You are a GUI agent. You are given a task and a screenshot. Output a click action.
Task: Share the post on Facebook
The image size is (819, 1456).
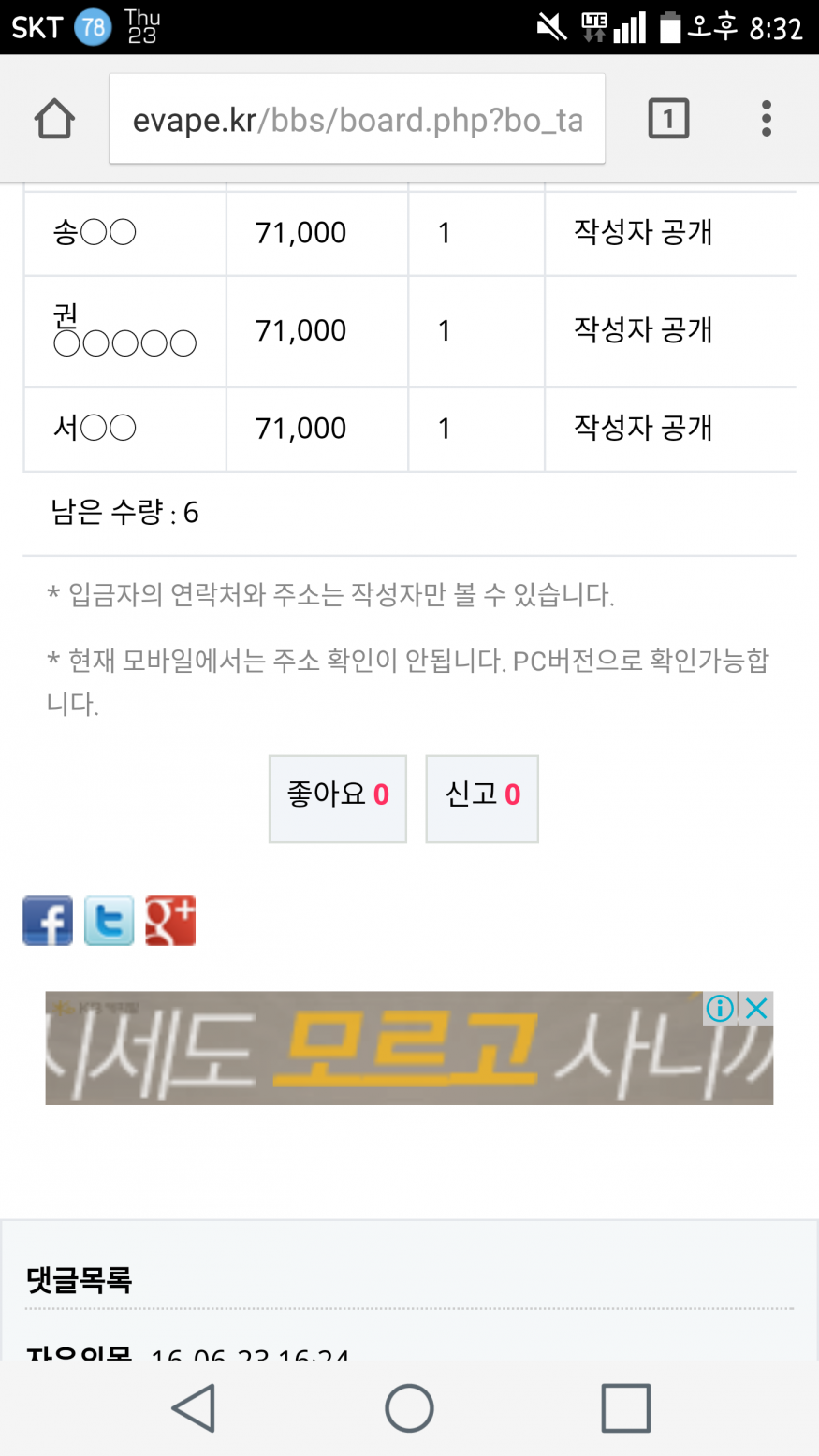[48, 921]
